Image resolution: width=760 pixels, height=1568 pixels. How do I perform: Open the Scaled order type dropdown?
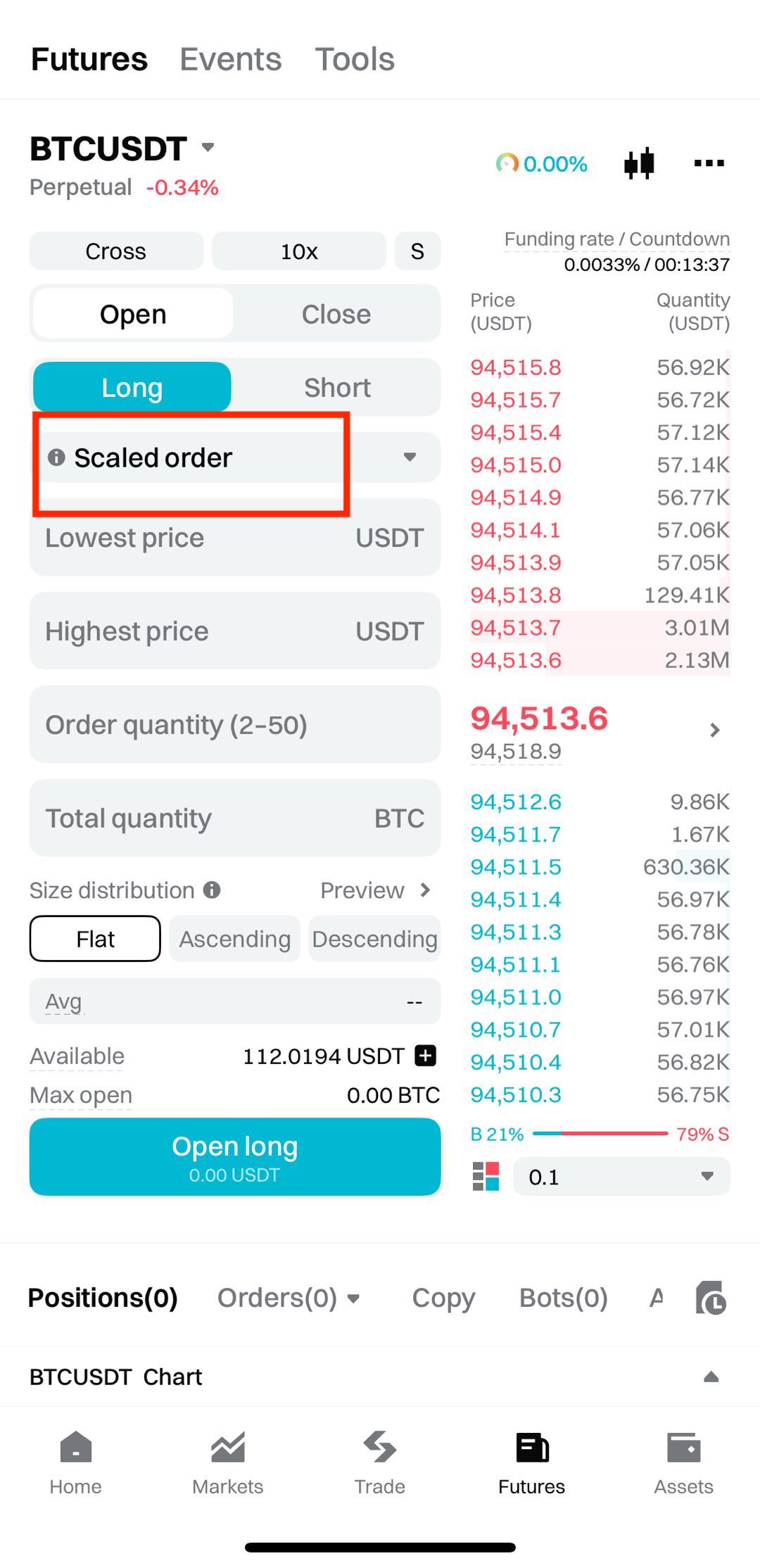click(x=410, y=457)
